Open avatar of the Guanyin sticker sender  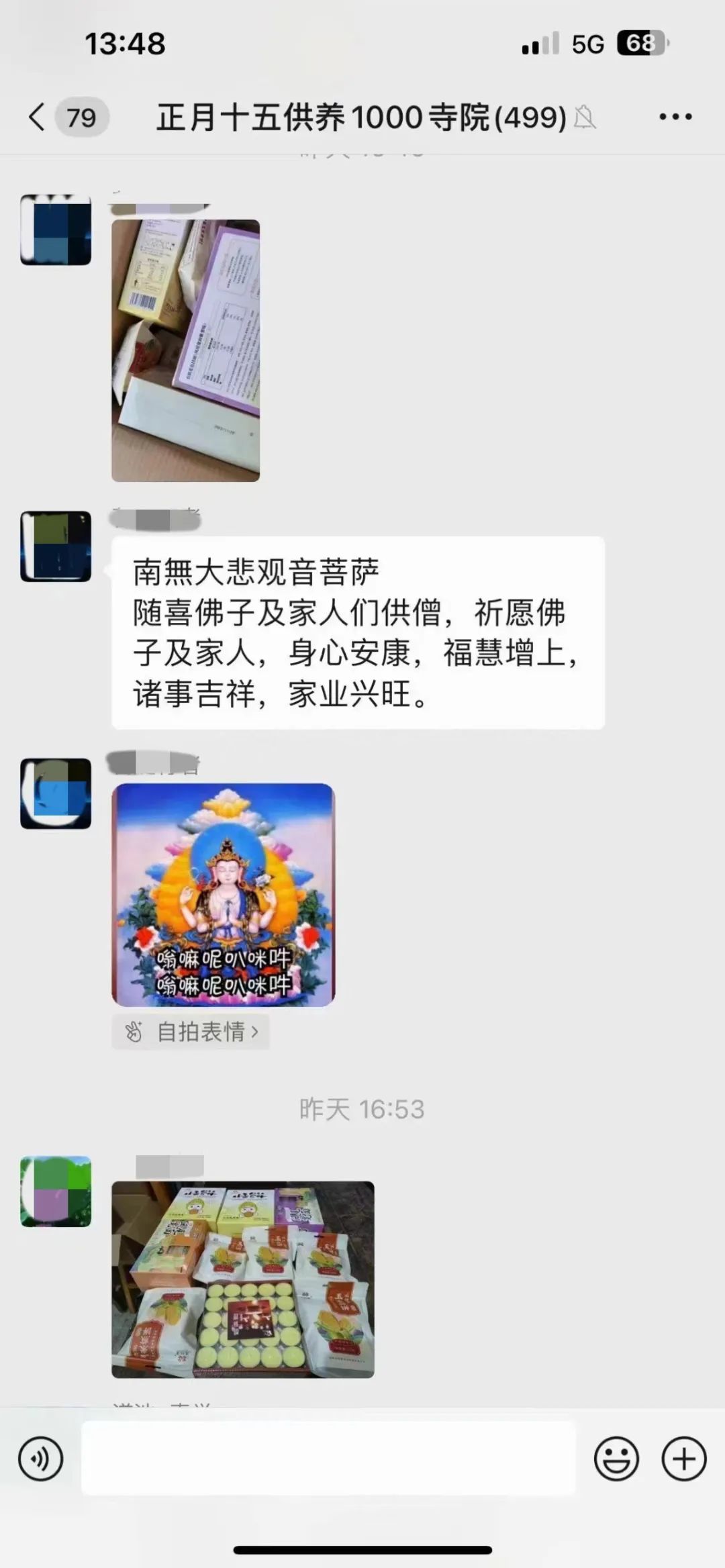(56, 793)
